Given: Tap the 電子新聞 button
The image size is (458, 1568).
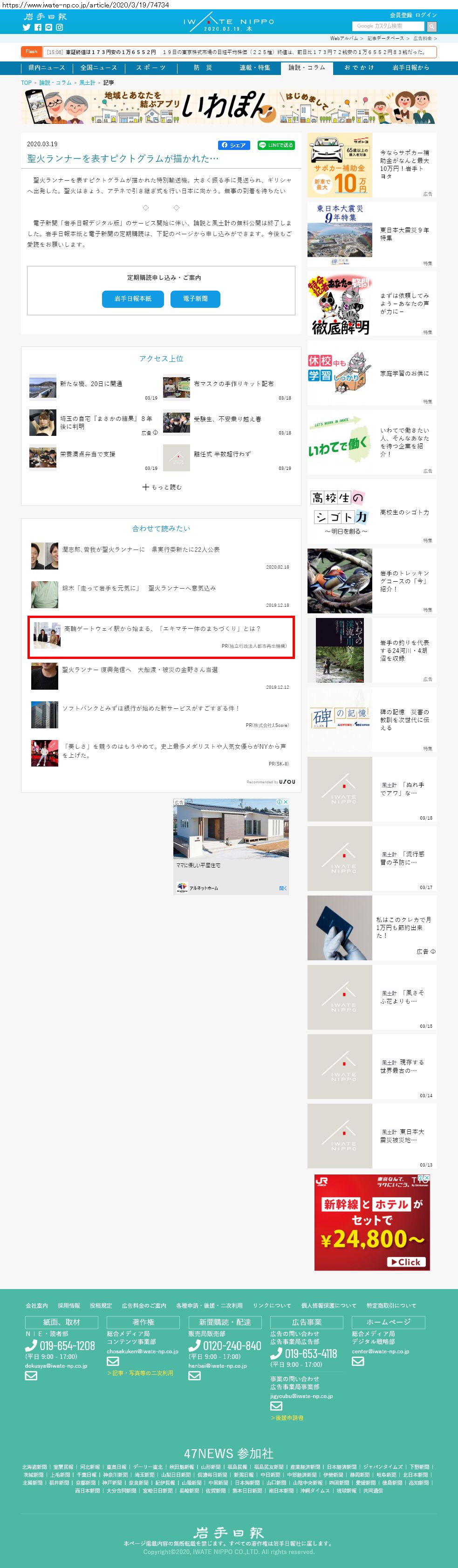Looking at the screenshot, I should [x=196, y=299].
